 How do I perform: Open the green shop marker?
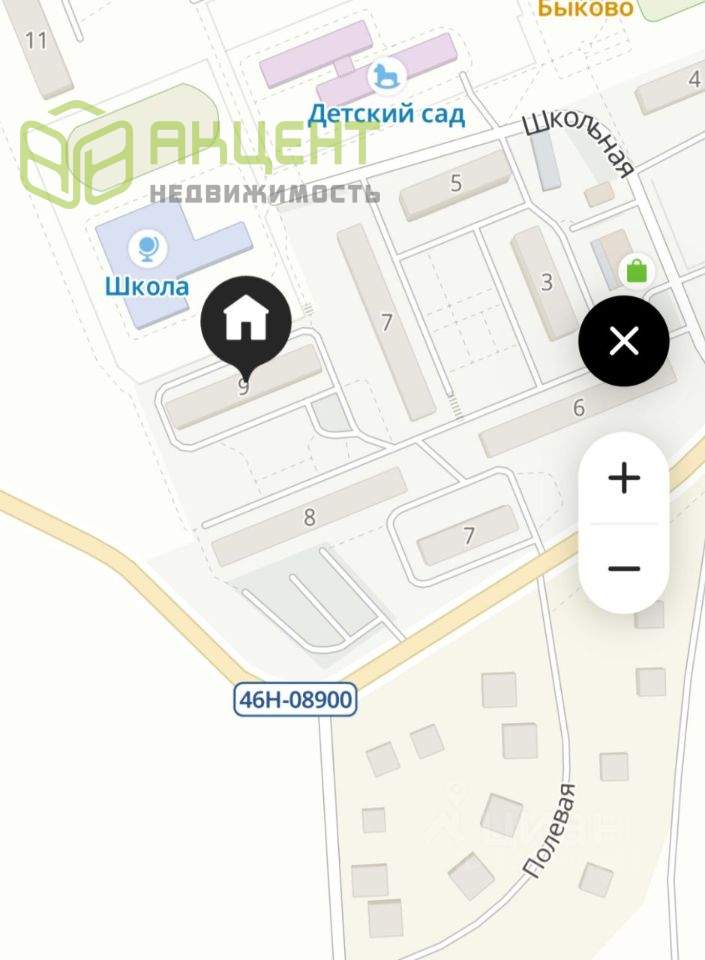coord(636,270)
